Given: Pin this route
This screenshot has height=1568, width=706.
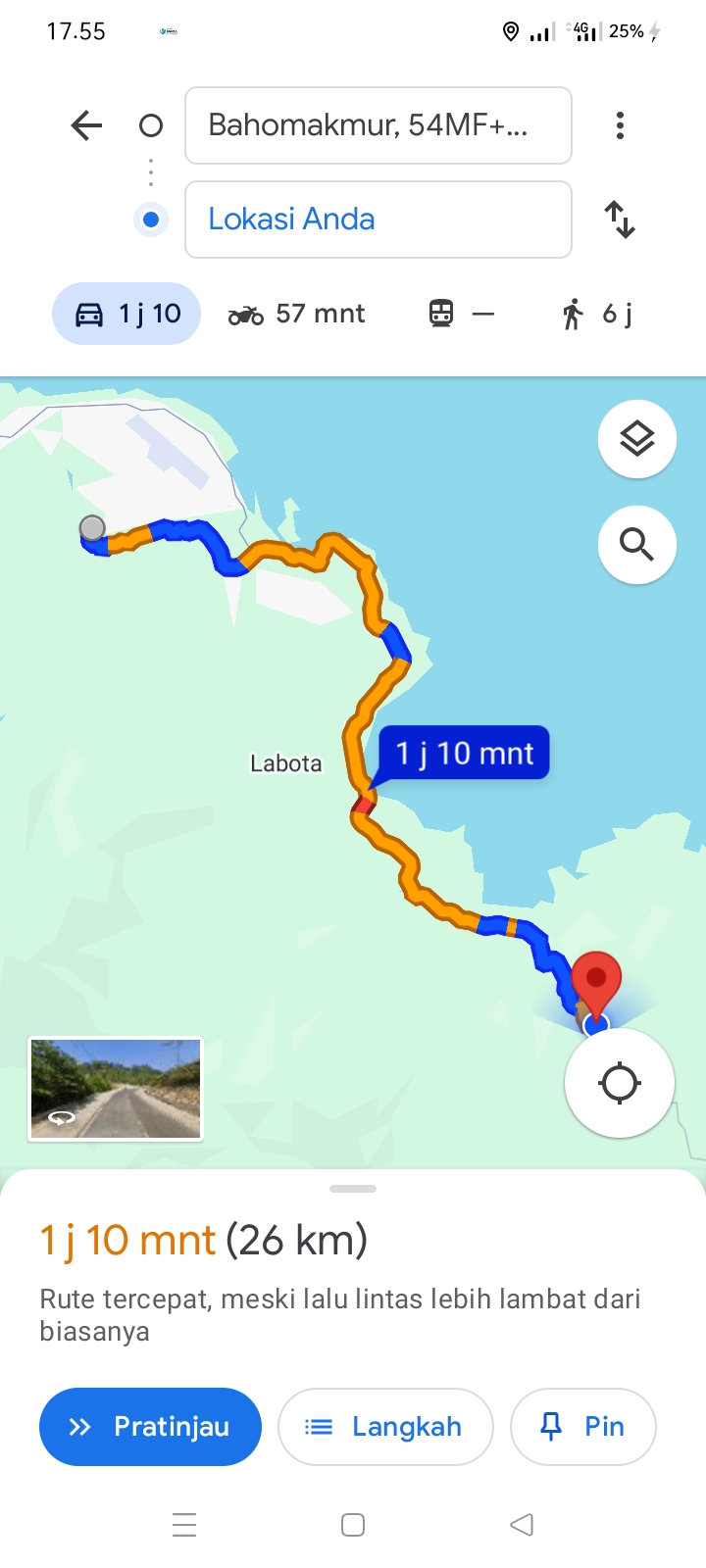Looking at the screenshot, I should [583, 1427].
